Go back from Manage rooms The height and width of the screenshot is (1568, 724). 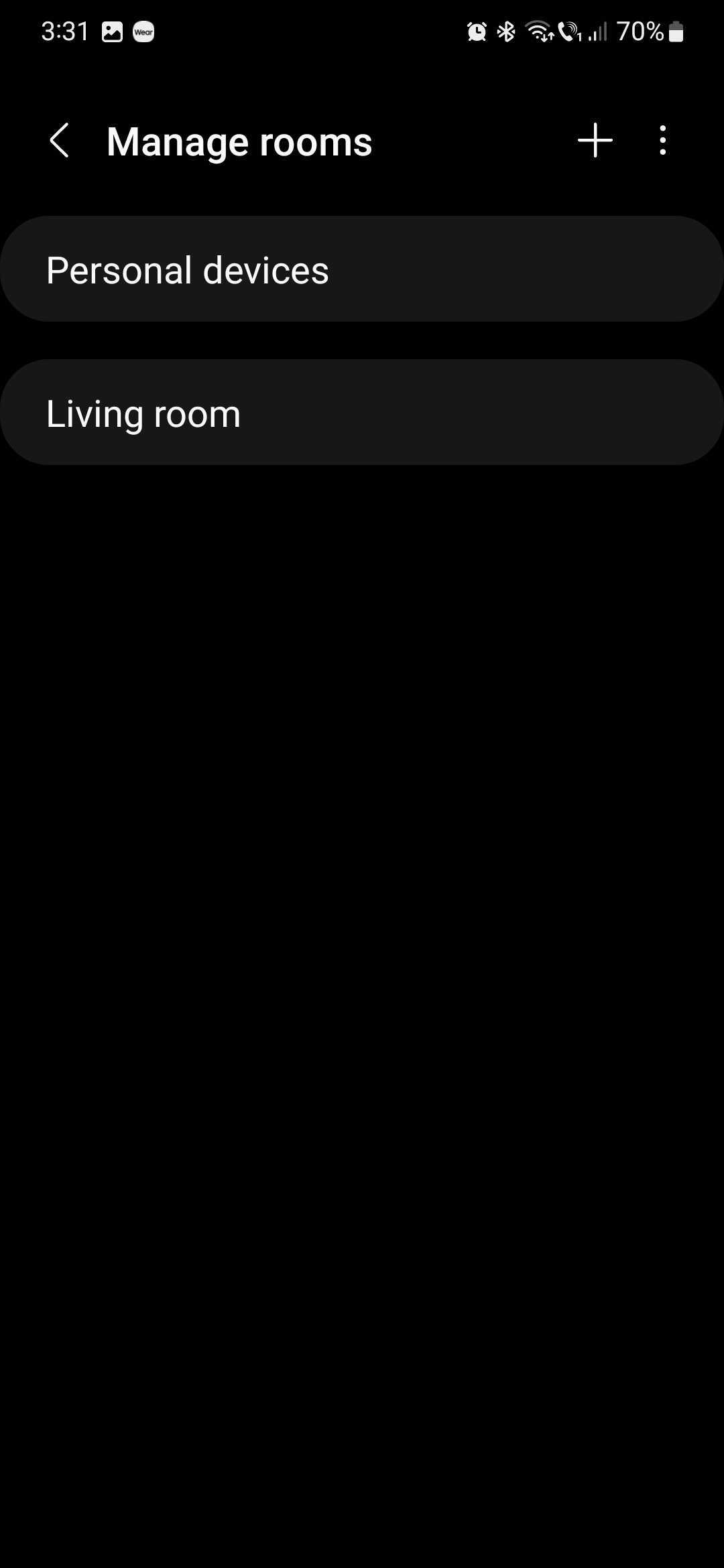coord(60,141)
